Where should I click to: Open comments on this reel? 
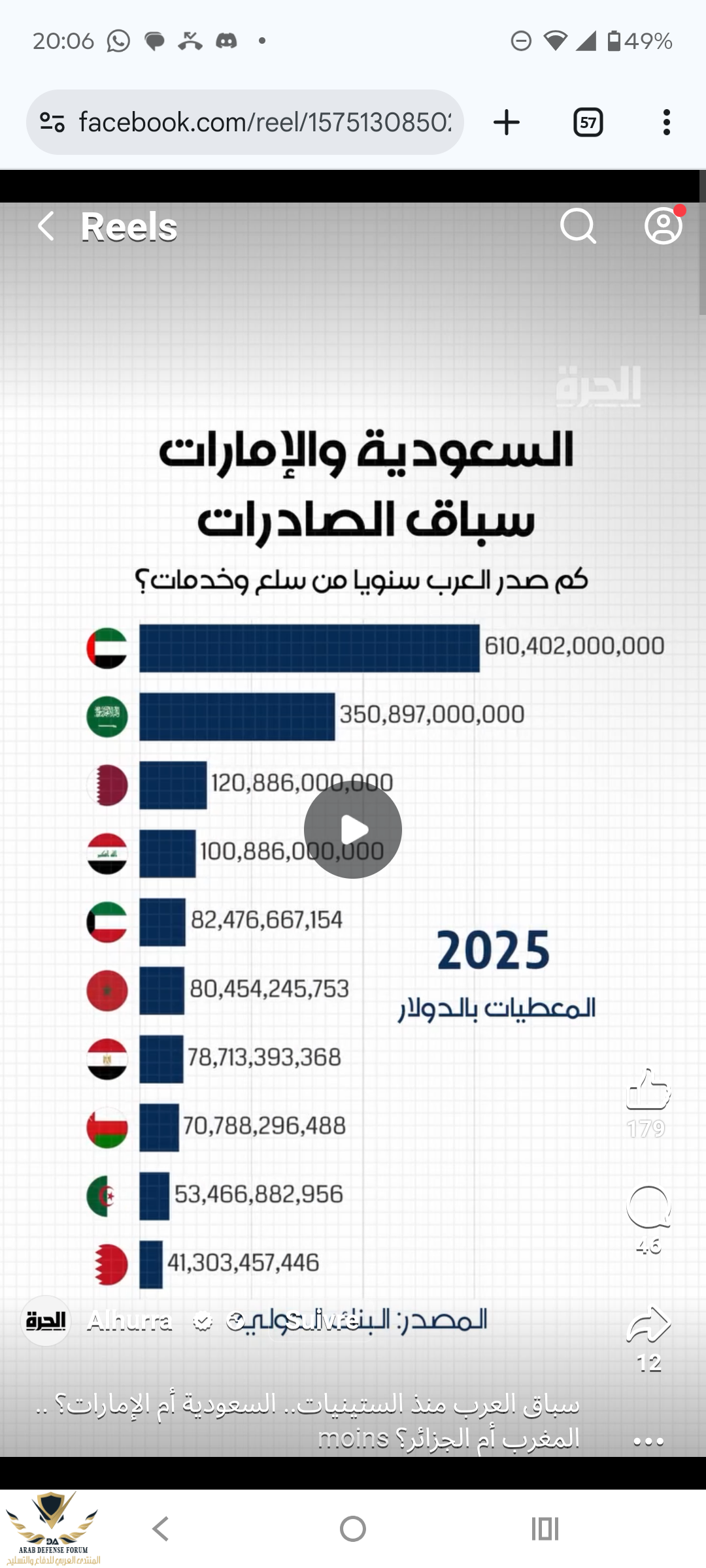[x=648, y=1208]
